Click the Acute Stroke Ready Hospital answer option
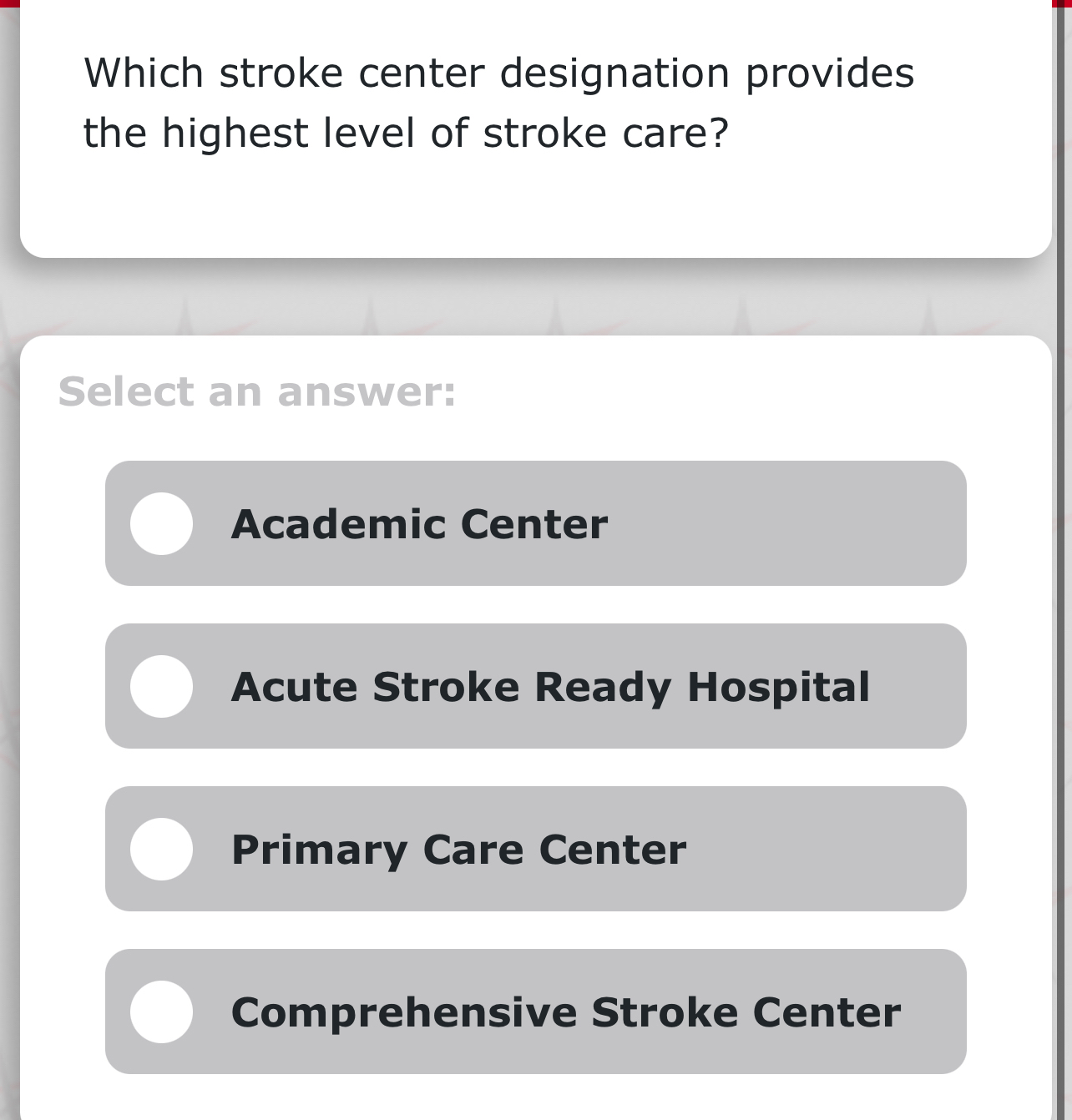The width and height of the screenshot is (1072, 1120). click(535, 686)
